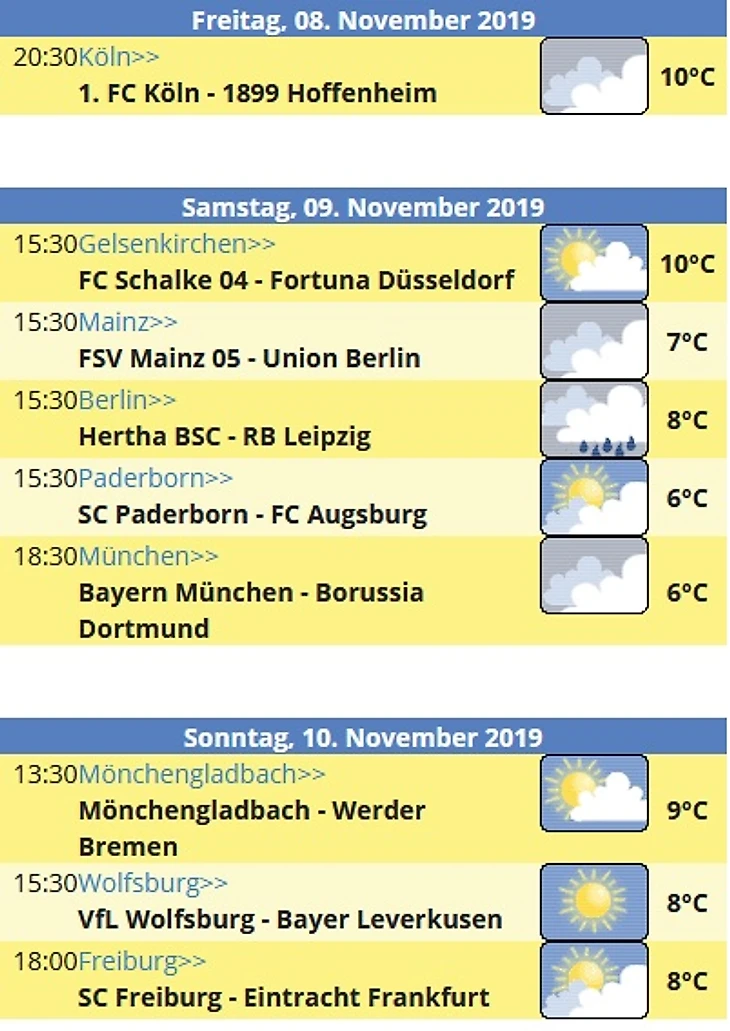Open the Wolfsburg weather link
This screenshot has height=1031, width=730.
coord(153,884)
